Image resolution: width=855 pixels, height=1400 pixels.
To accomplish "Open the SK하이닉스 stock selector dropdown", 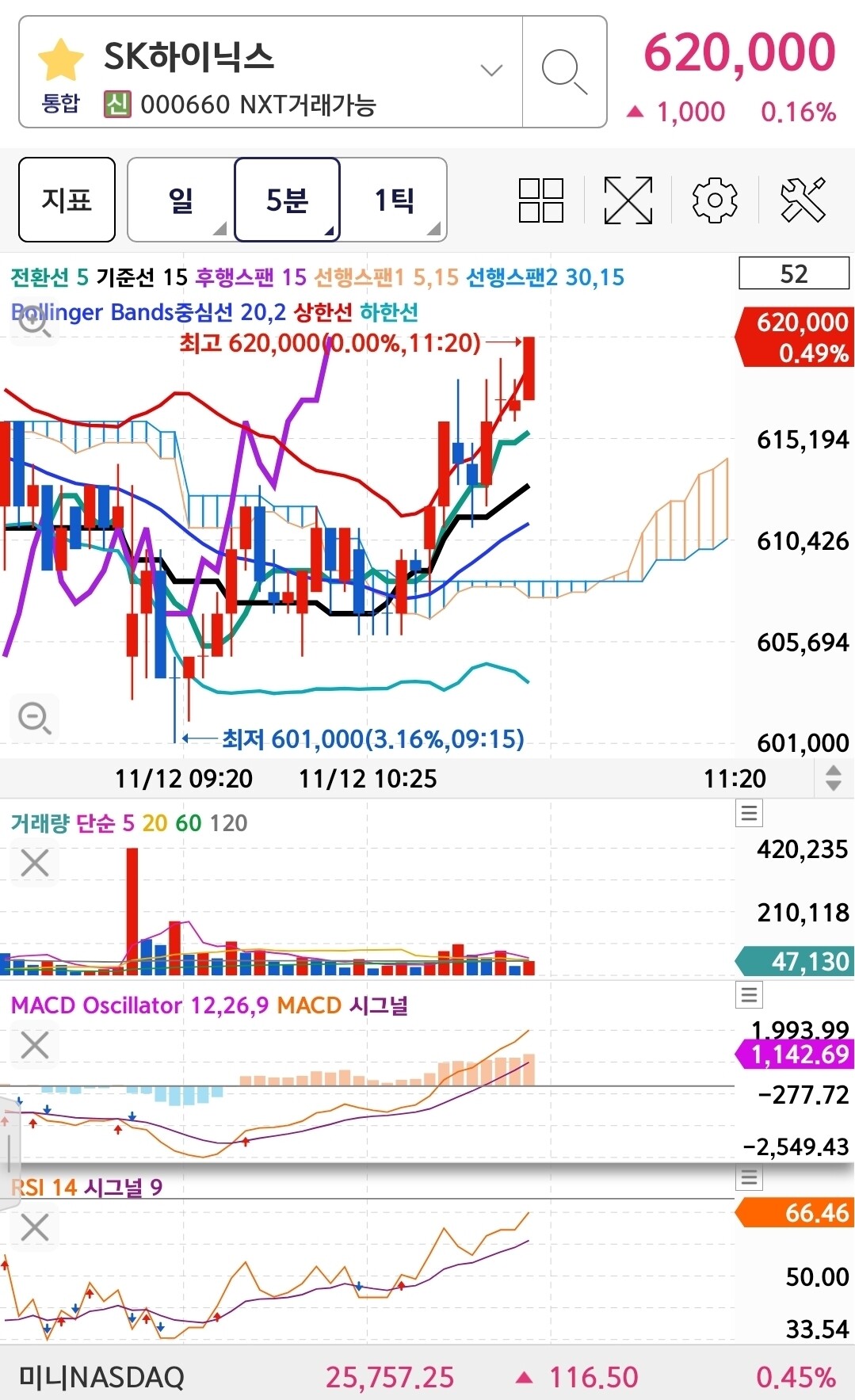I will coord(491,71).
